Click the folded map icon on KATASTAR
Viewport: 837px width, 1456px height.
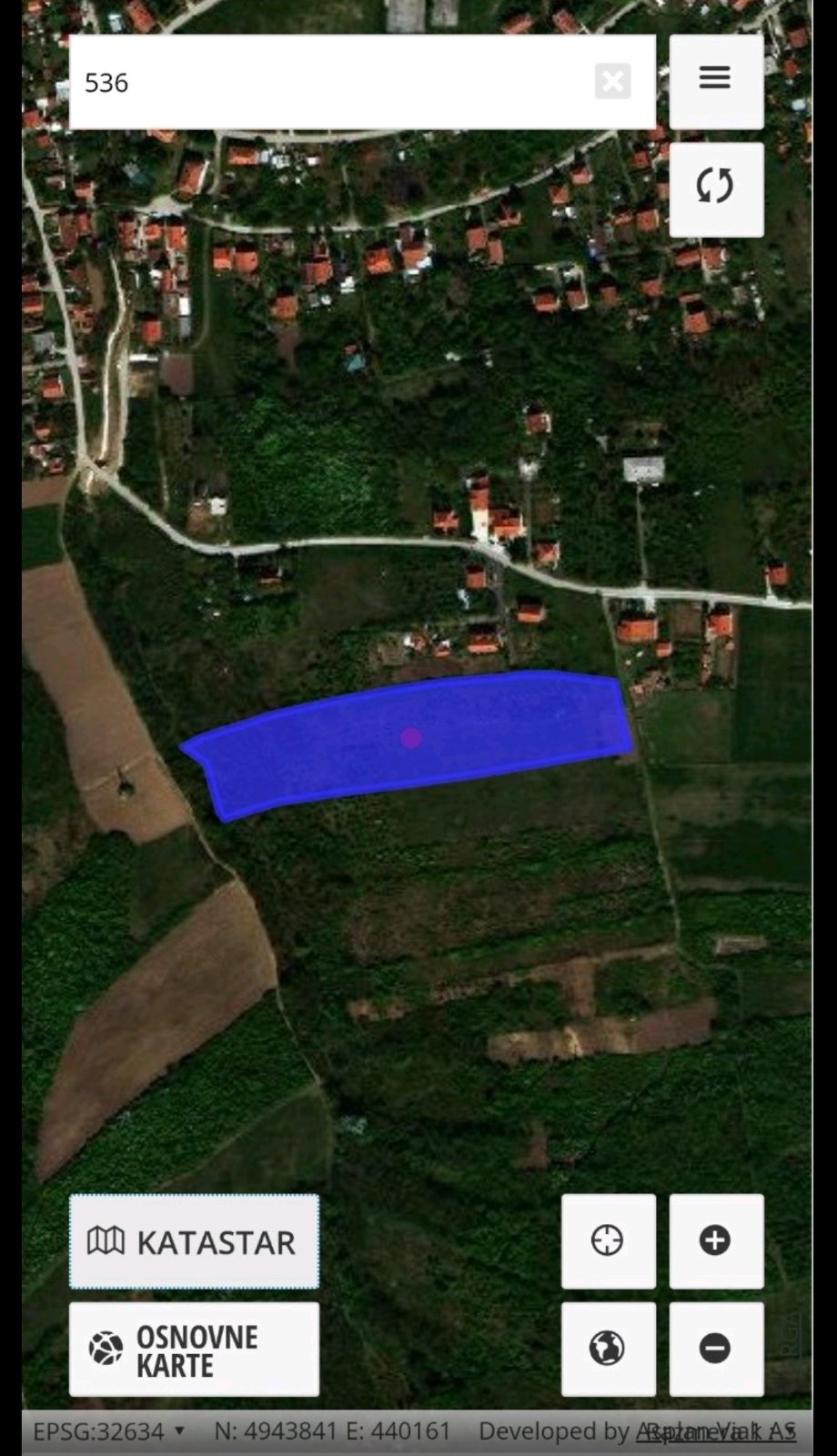pyautogui.click(x=106, y=1239)
